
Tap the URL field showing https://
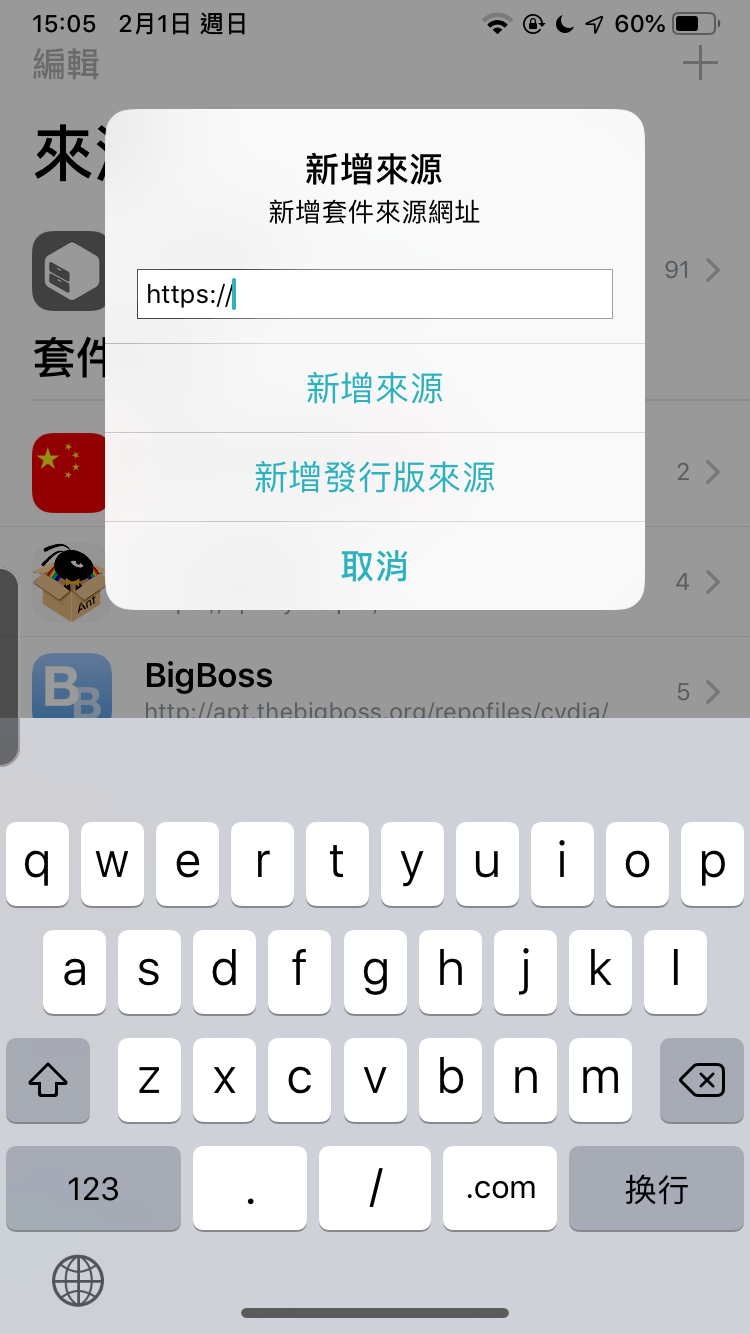pos(374,294)
